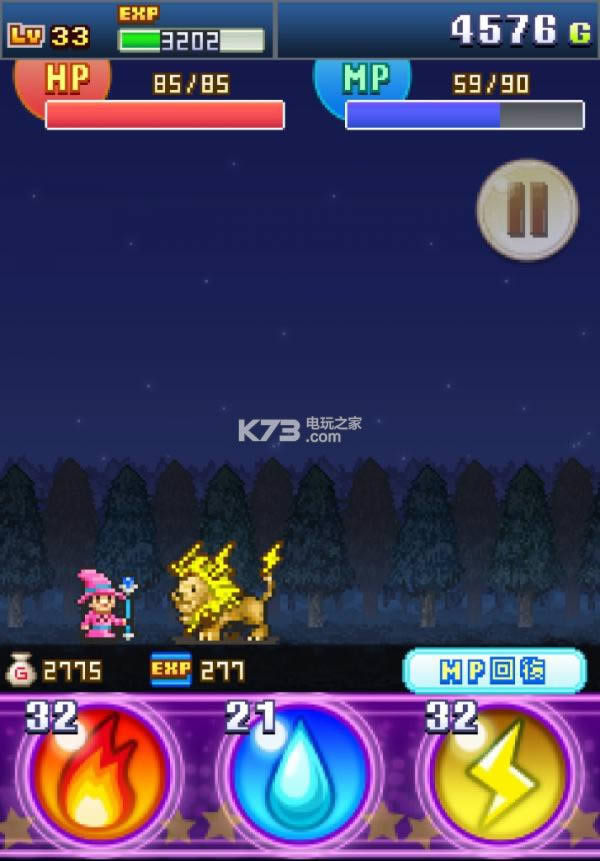Cast the fire spell

pyautogui.click(x=98, y=773)
